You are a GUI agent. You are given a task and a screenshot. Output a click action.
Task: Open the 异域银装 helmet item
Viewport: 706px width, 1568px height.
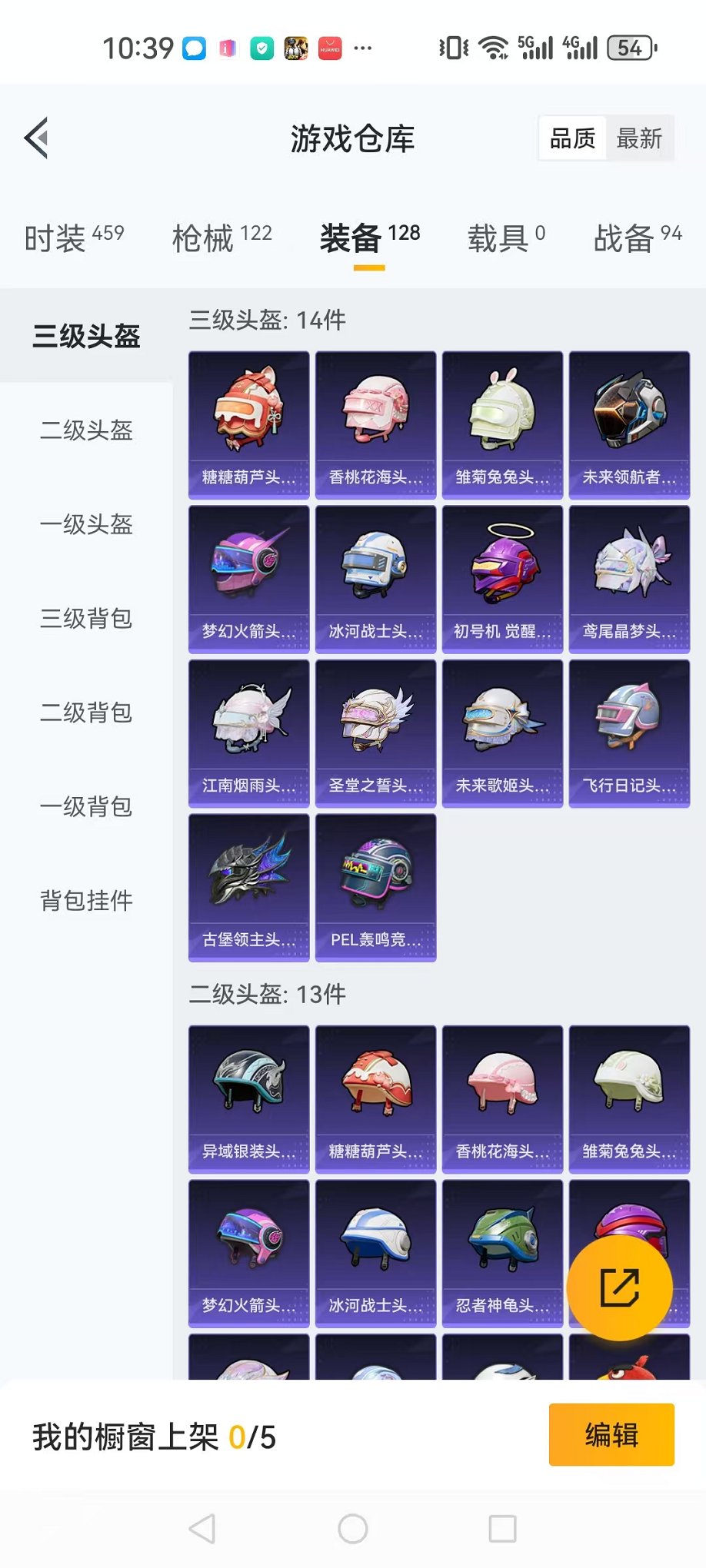pyautogui.click(x=248, y=1099)
